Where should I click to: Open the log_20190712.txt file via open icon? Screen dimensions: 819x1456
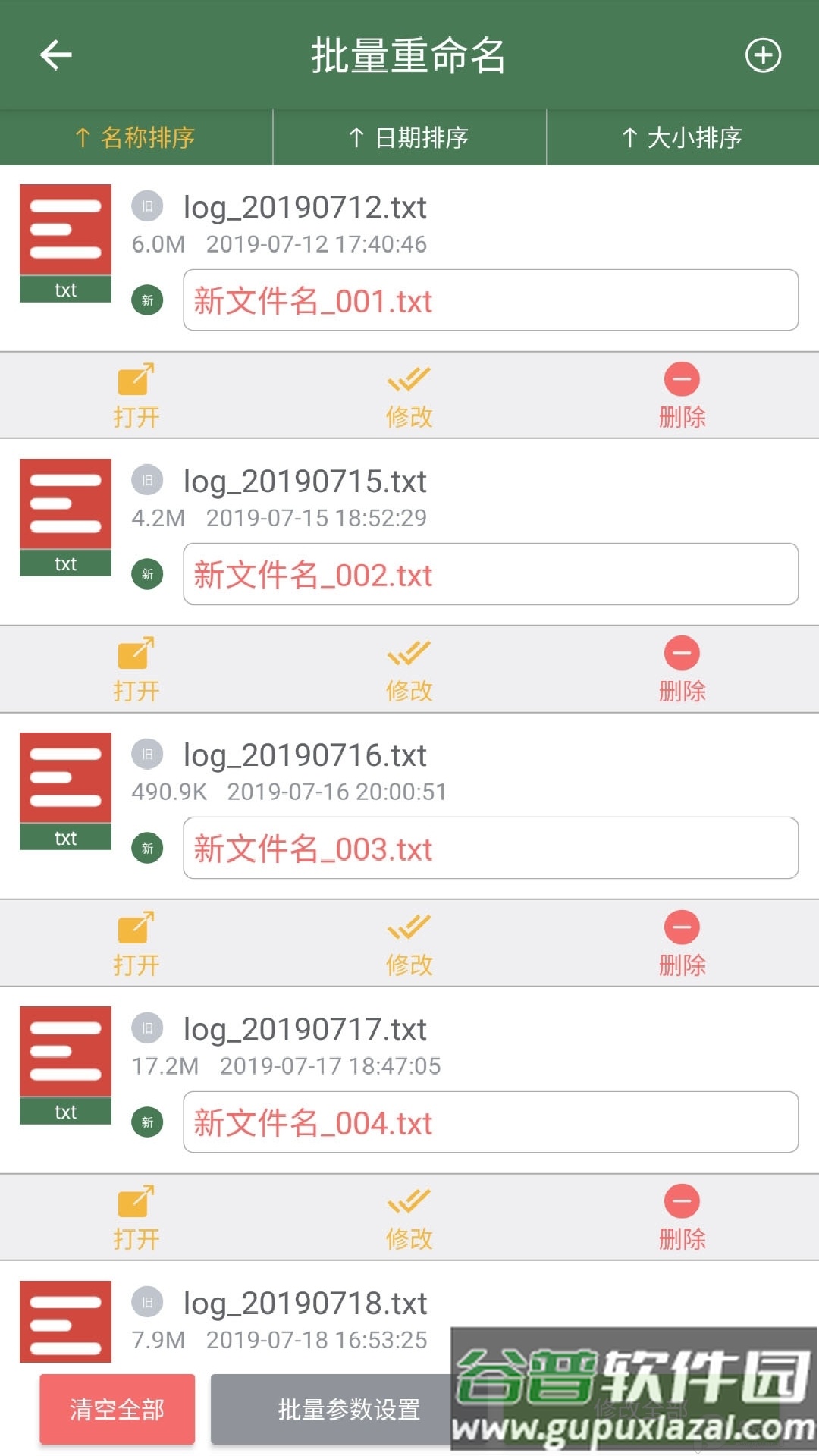point(136,394)
